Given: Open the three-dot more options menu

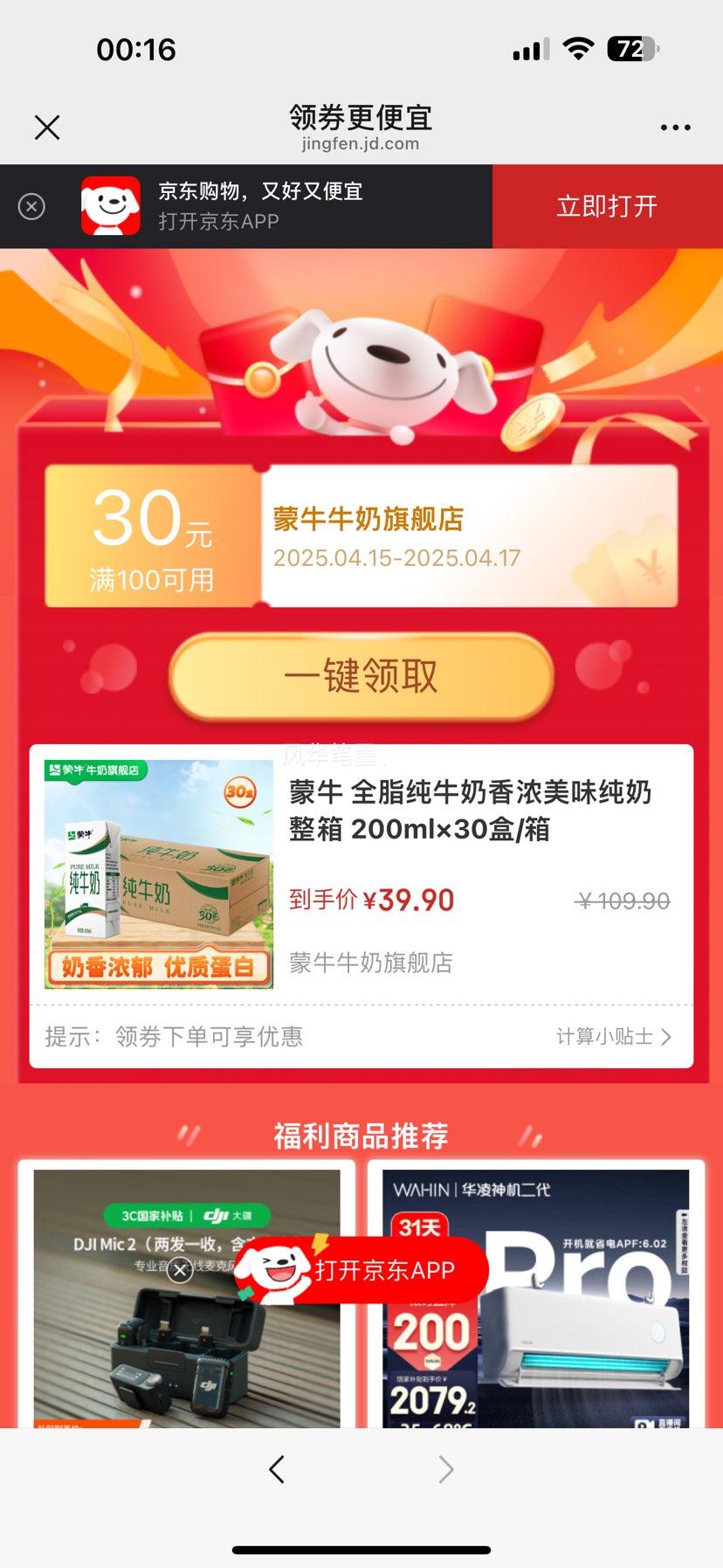Looking at the screenshot, I should 675,127.
